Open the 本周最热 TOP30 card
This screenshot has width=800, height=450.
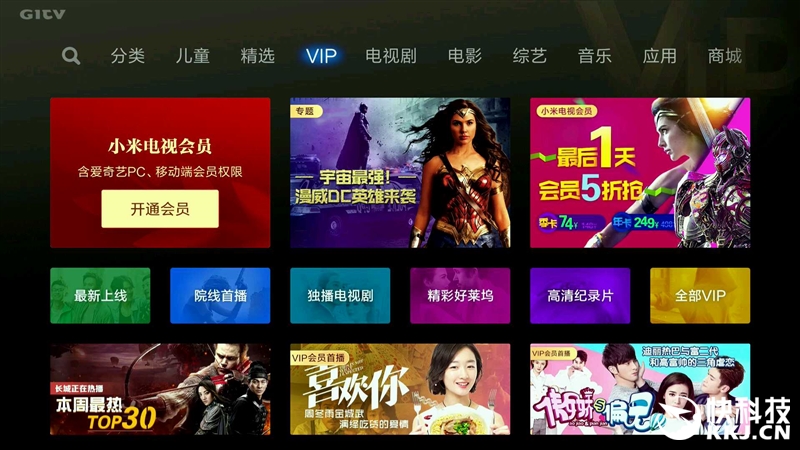[x=160, y=390]
